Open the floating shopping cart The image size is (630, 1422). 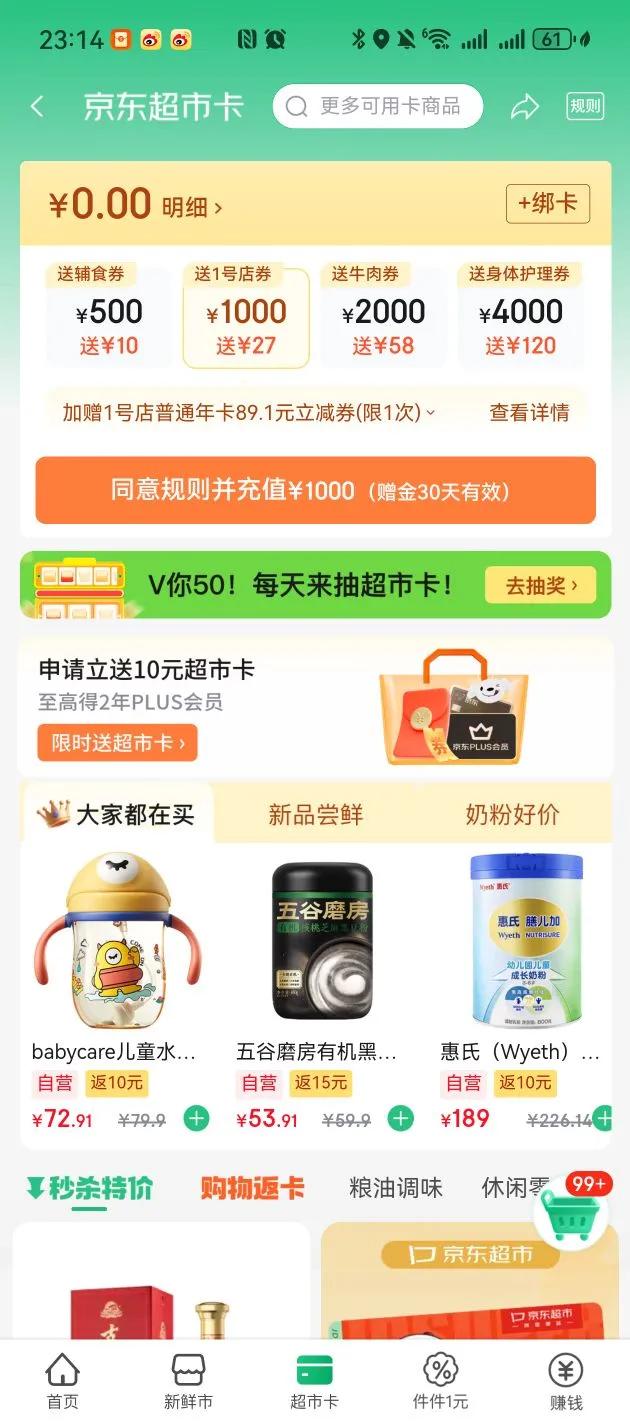coord(571,1215)
